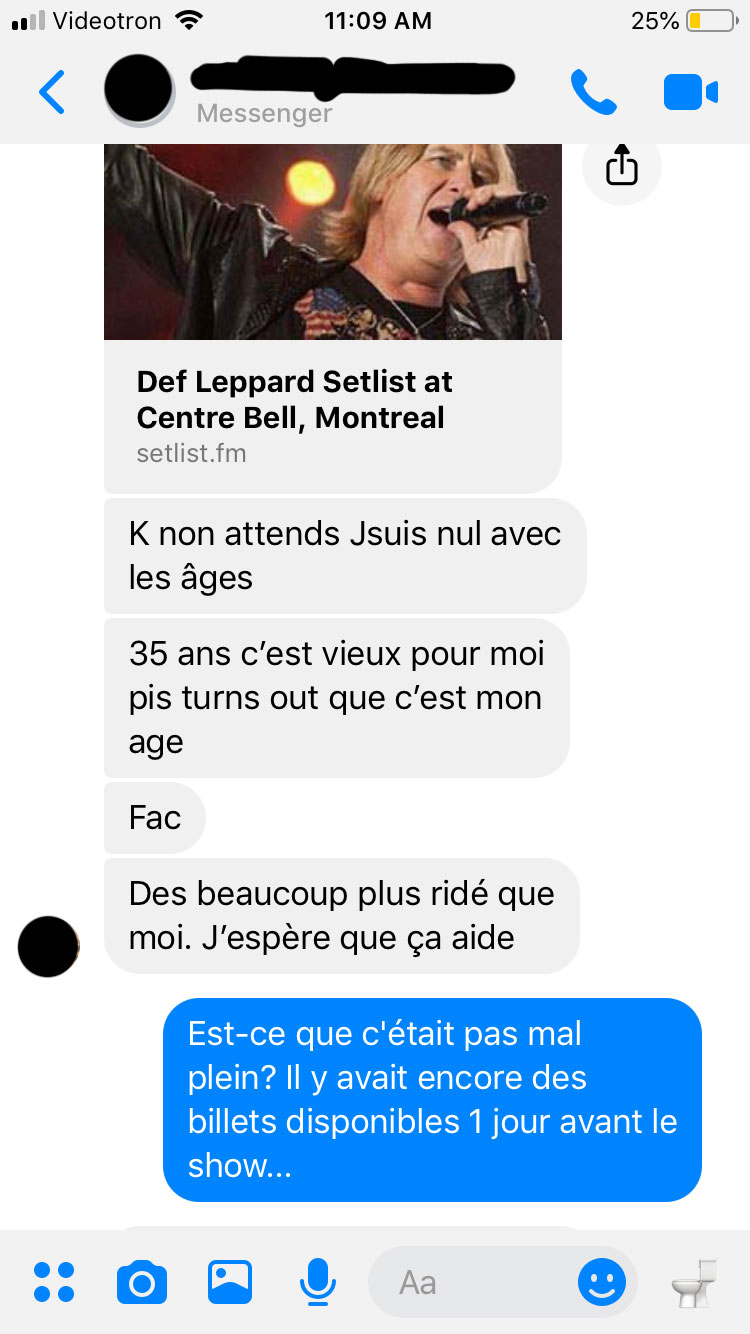Open the camera to take a photo

pos(142,1282)
